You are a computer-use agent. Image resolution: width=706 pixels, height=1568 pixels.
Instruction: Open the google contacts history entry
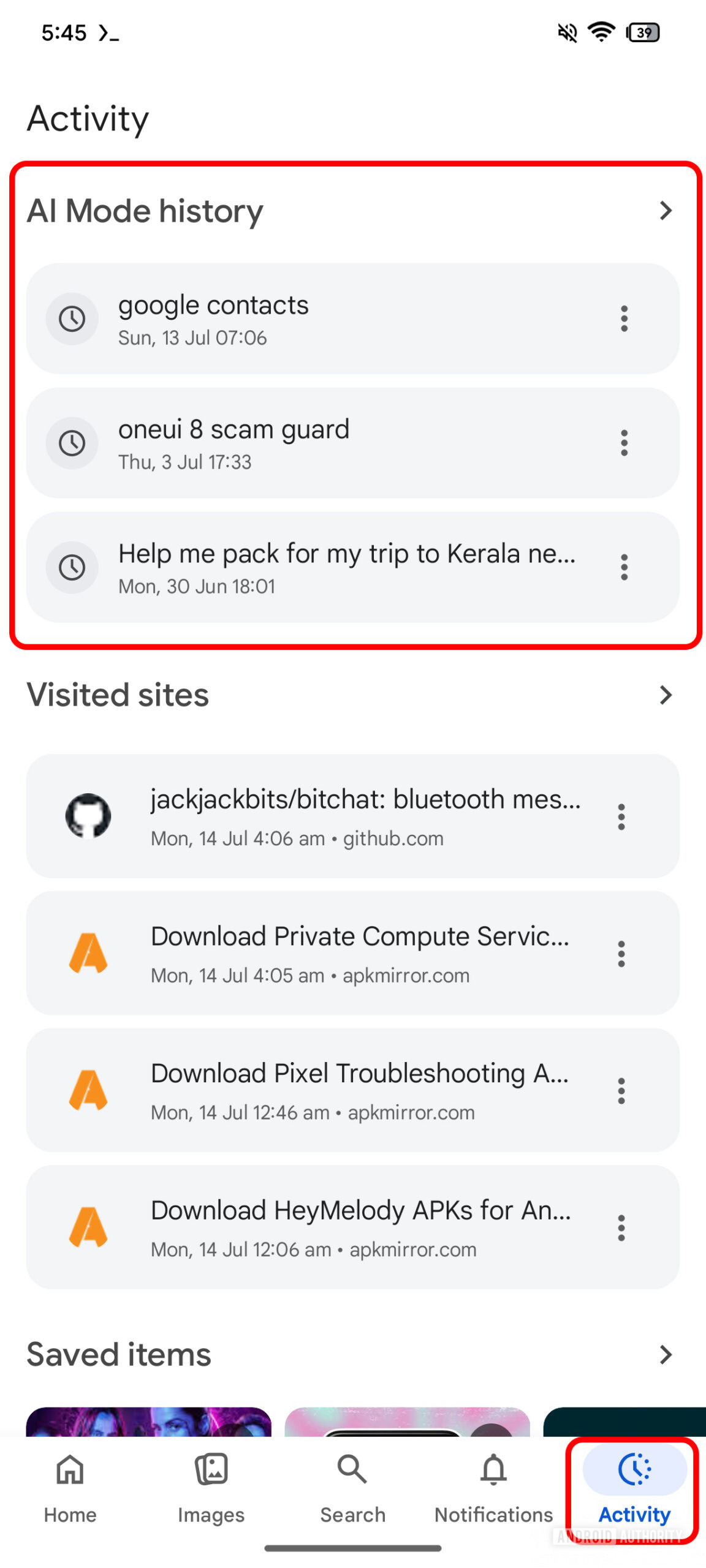coord(306,318)
